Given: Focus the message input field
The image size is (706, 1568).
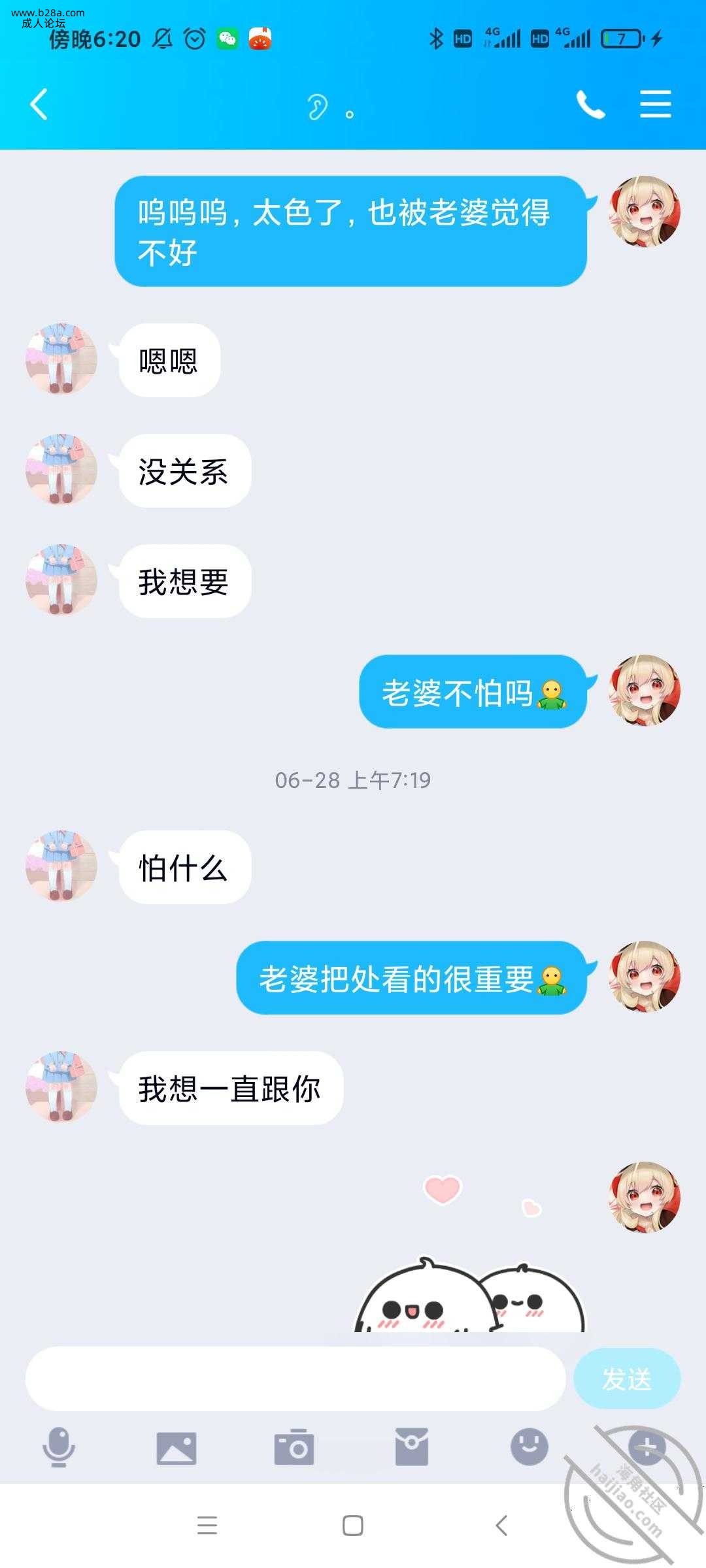Looking at the screenshot, I should (294, 1379).
